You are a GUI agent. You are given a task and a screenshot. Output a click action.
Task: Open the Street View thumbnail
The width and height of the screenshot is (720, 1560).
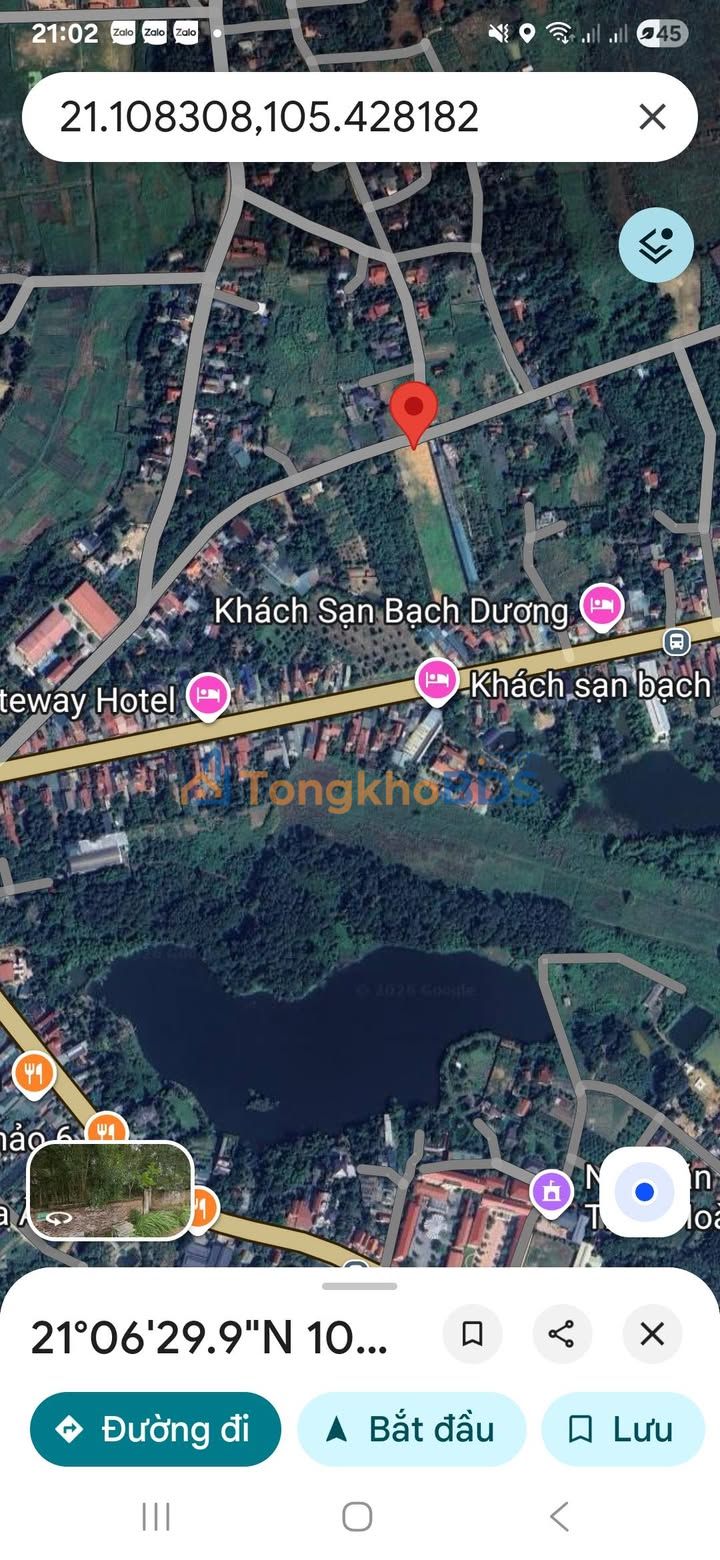110,1190
